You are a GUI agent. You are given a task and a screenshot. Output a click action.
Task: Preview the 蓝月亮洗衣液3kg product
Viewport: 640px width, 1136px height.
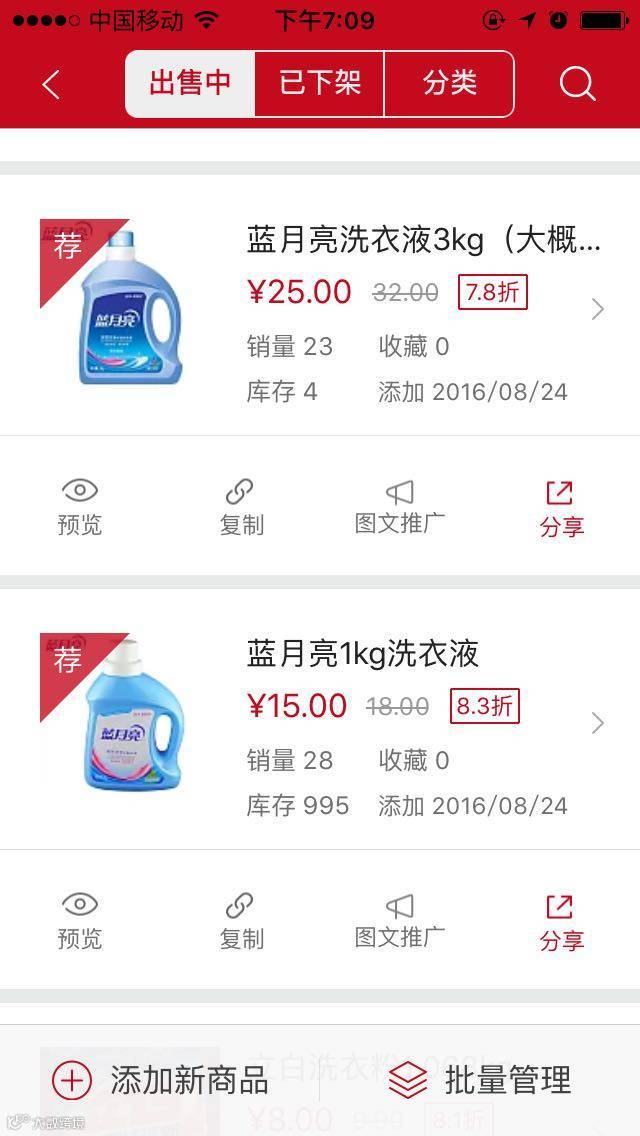80,506
